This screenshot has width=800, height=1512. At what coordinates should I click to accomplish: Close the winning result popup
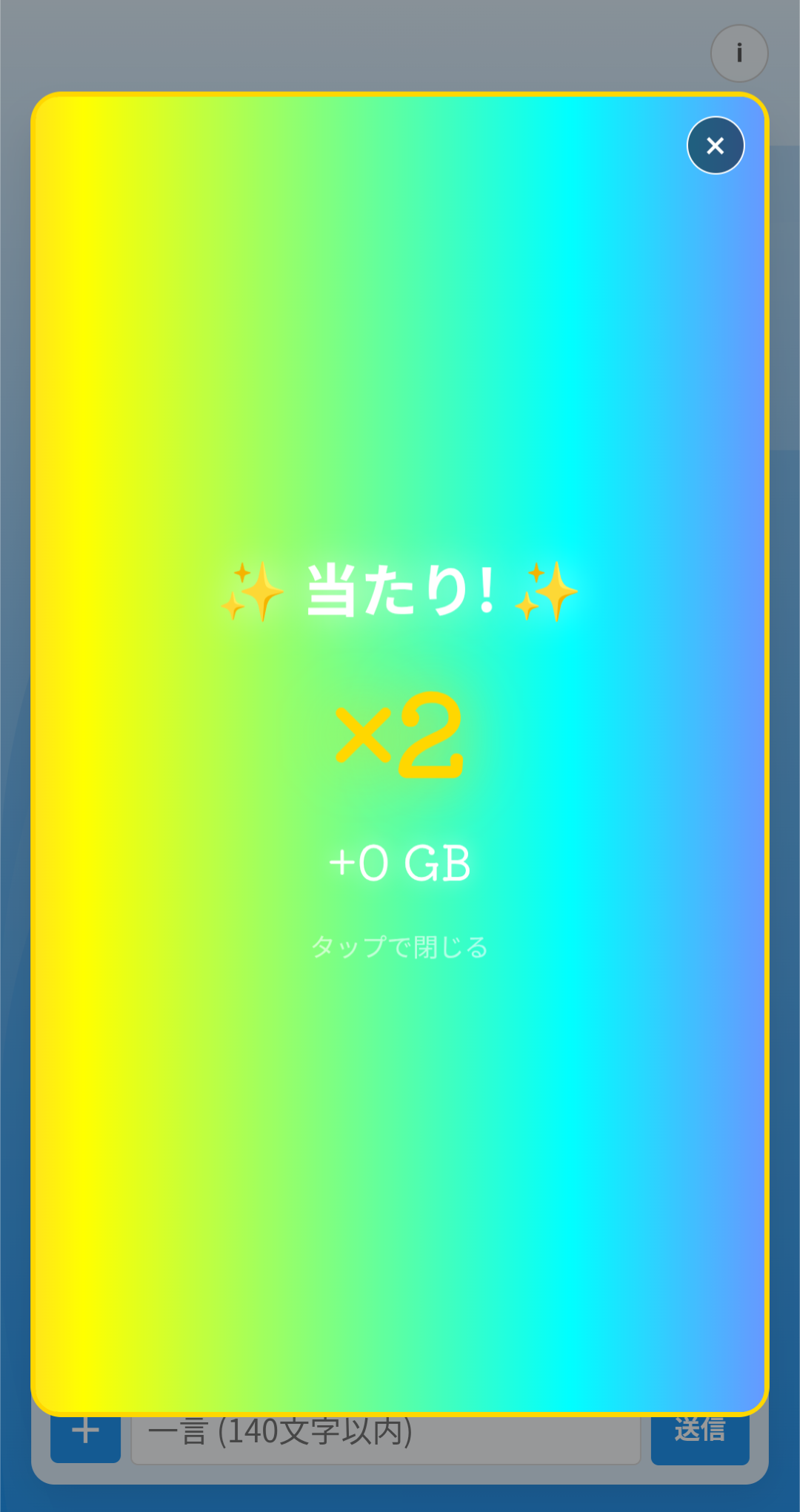pos(715,145)
